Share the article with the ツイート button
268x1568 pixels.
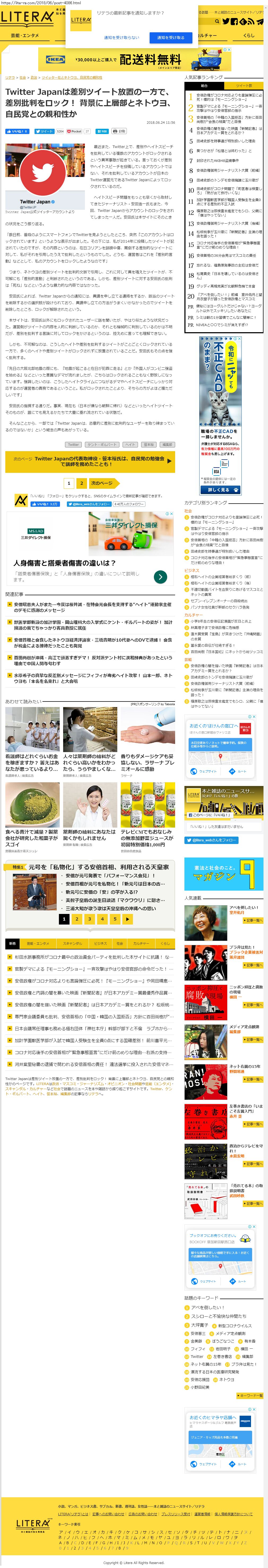tap(44, 131)
